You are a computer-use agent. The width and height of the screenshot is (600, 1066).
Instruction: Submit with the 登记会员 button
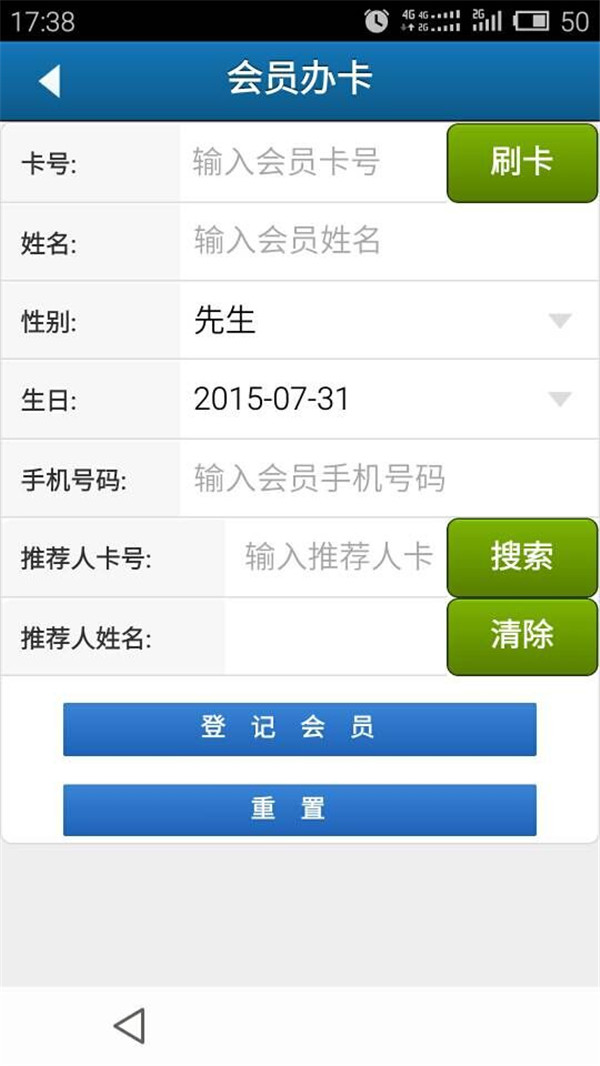[300, 729]
